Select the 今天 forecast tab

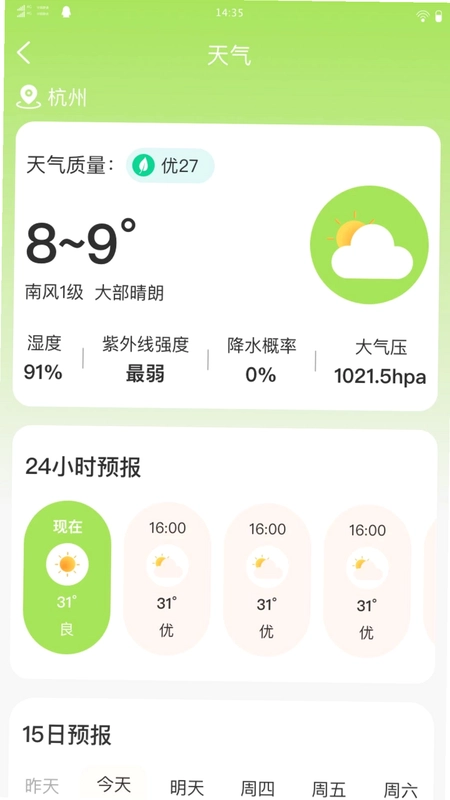(114, 785)
